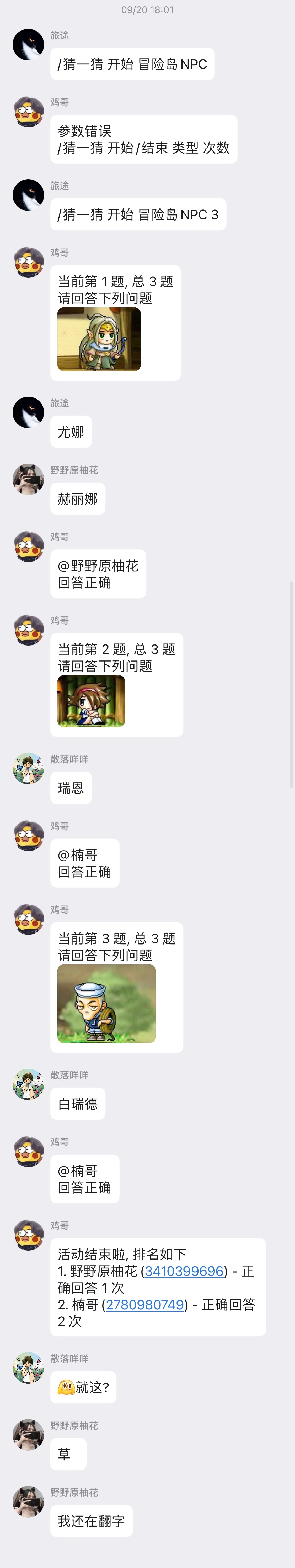View the question 2 NPC picture
295x1568 pixels.
point(91,701)
